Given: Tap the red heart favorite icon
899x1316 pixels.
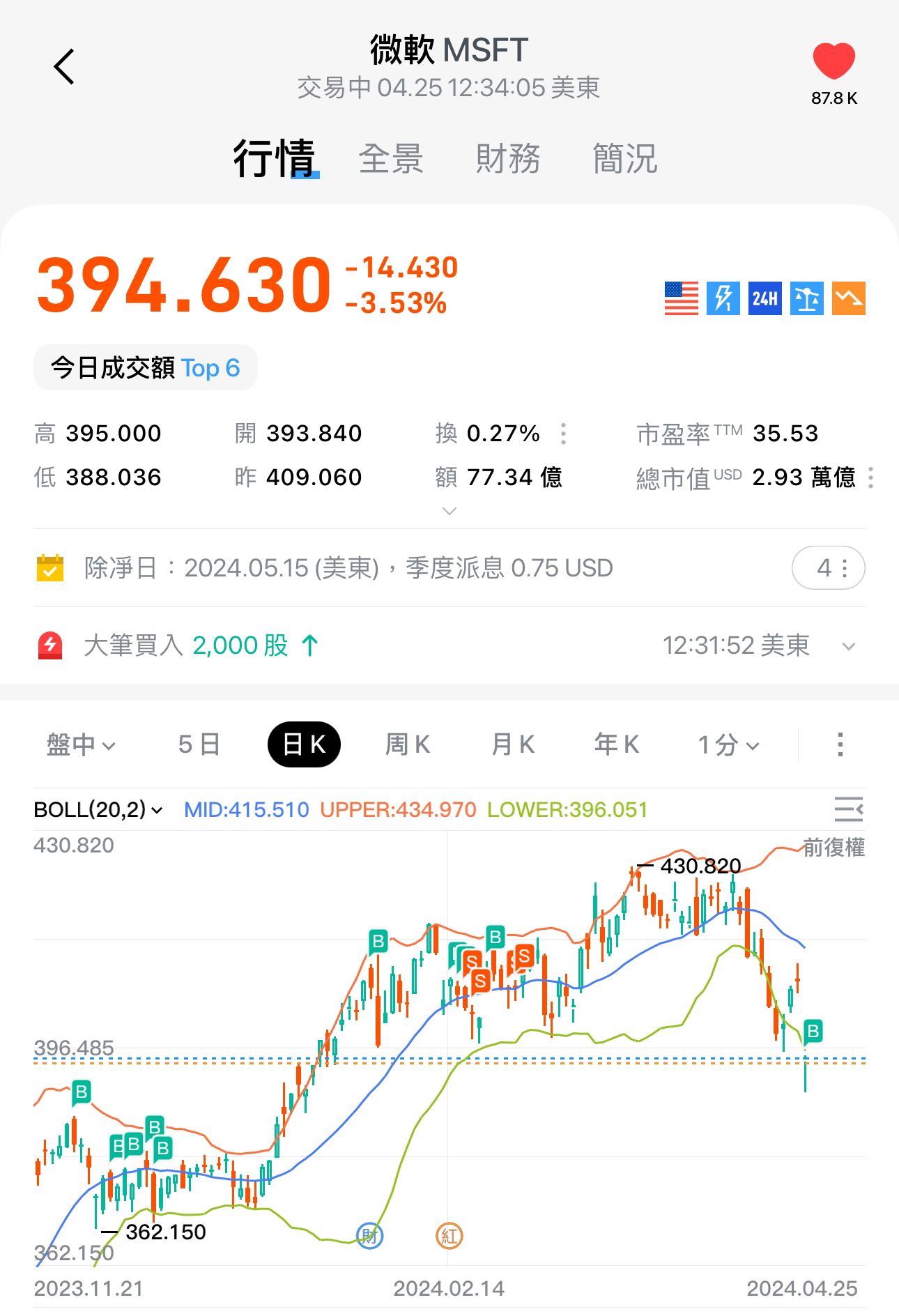Looking at the screenshot, I should click(833, 61).
